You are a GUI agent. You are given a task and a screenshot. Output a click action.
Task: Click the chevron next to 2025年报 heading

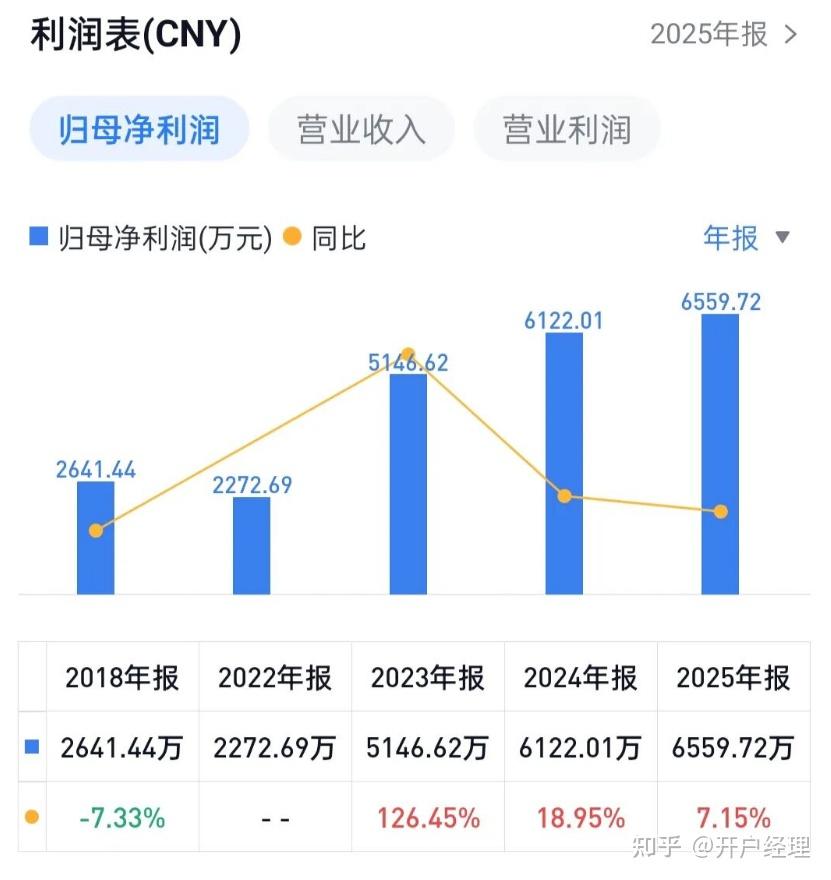coord(790,34)
